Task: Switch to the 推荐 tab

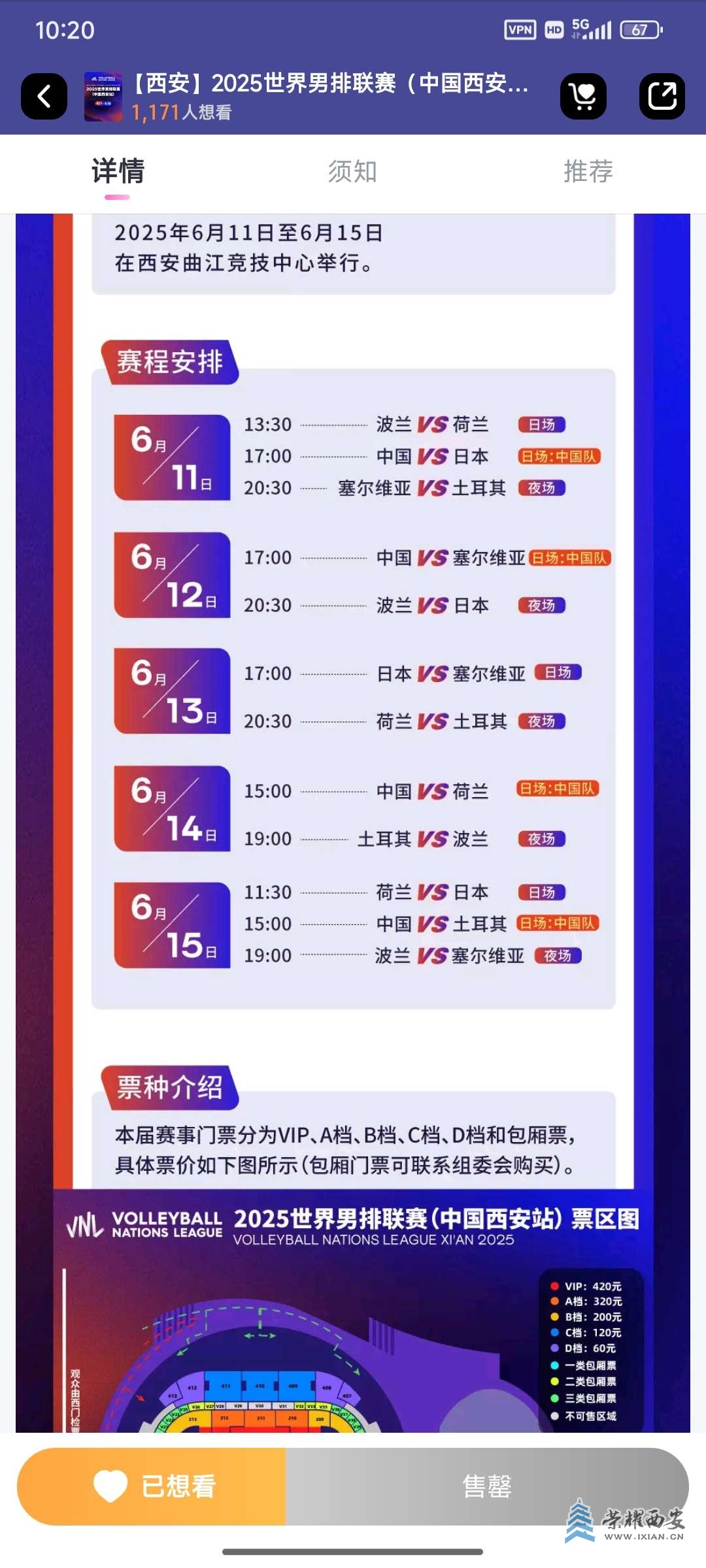Action: (588, 172)
